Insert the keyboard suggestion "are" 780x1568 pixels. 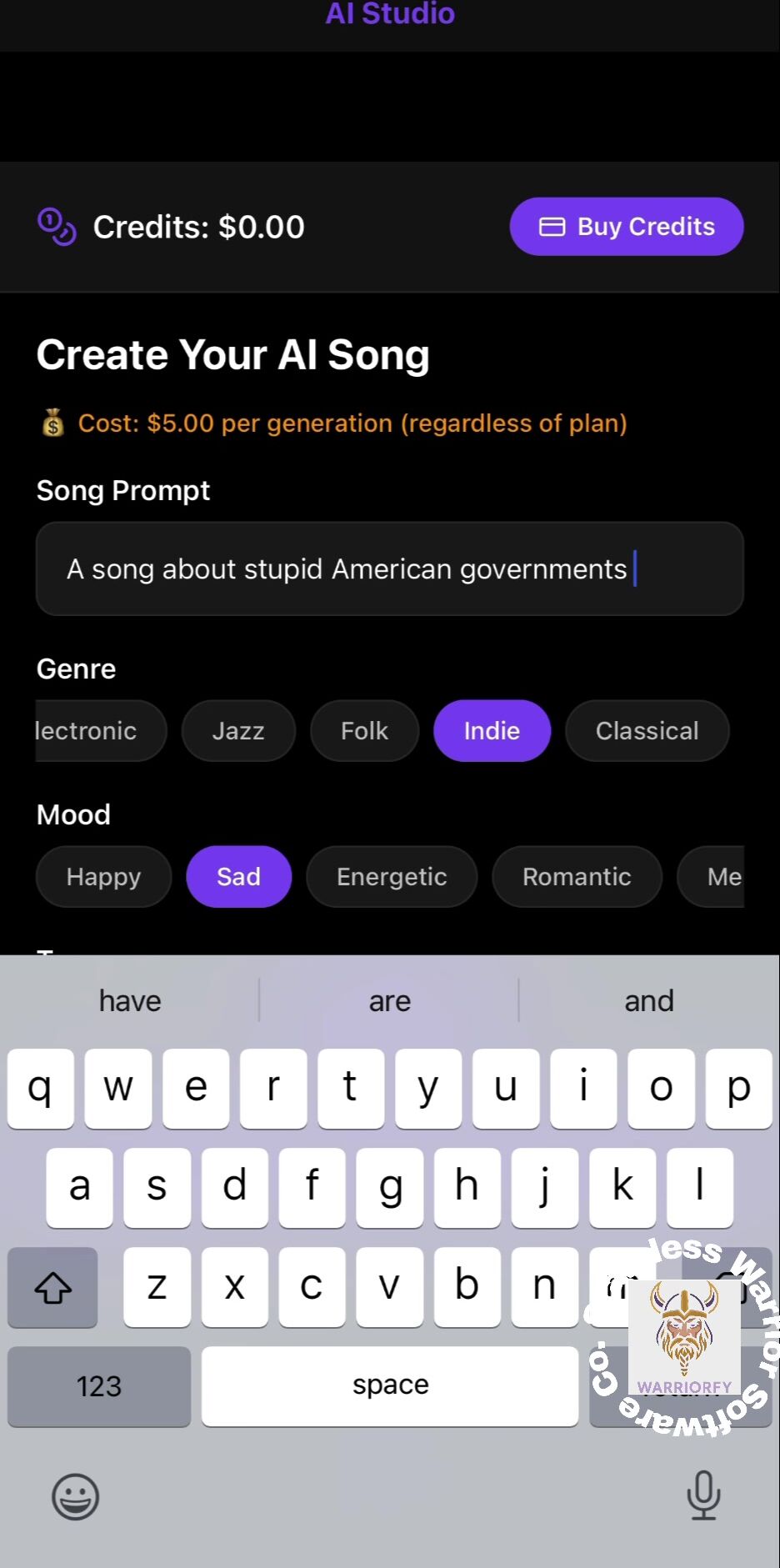[x=389, y=1000]
